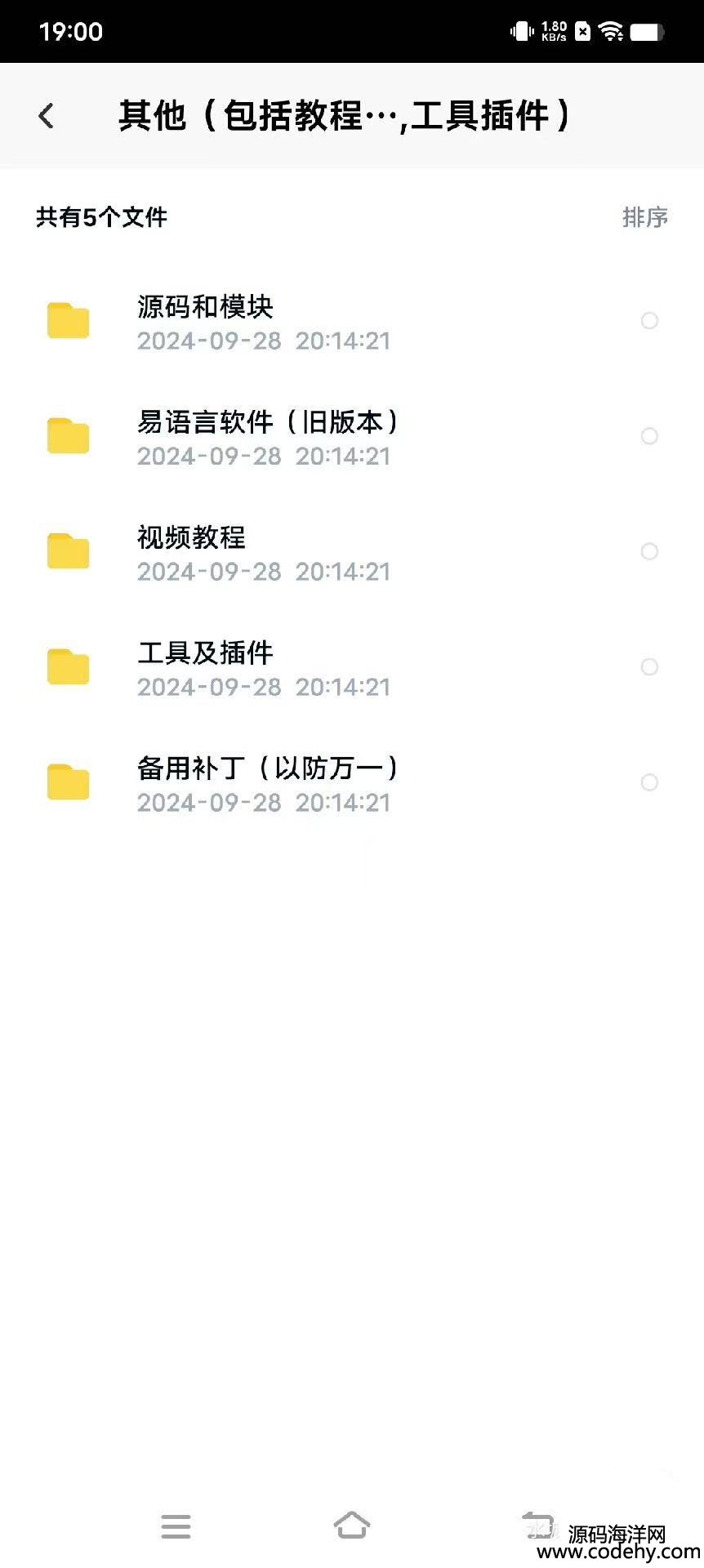Tap the system home button
Image resolution: width=704 pixels, height=1568 pixels.
(x=352, y=1525)
